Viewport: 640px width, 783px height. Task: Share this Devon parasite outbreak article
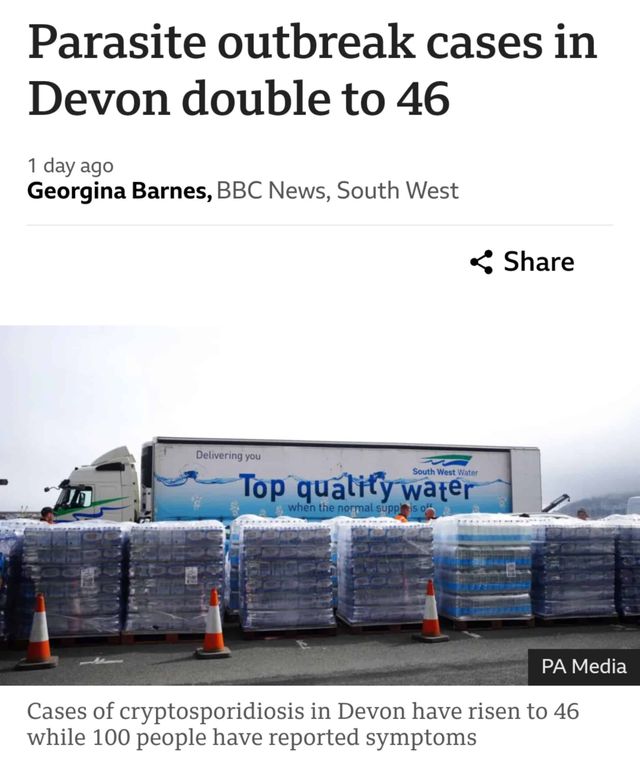point(522,262)
